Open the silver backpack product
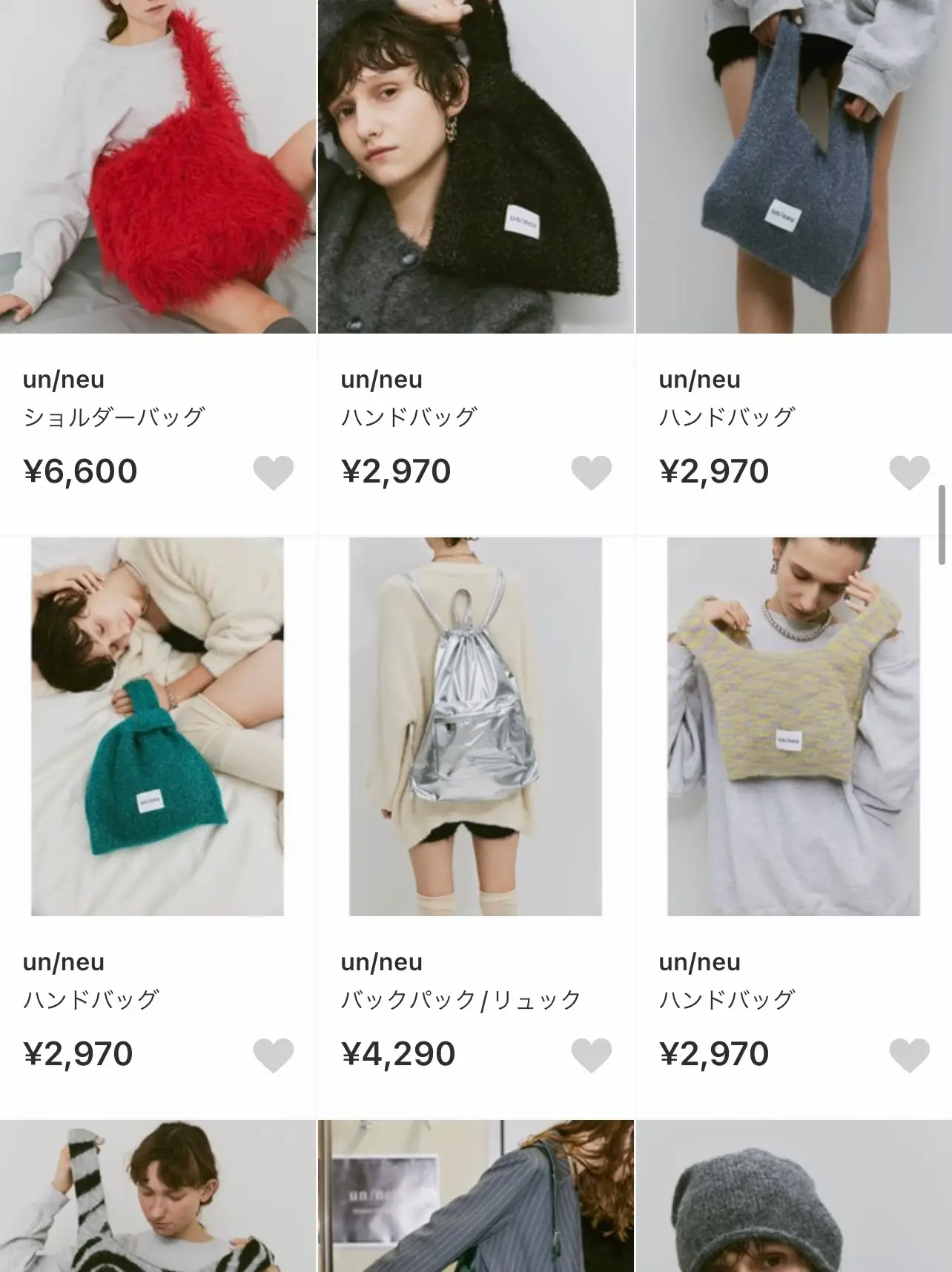Screen dimensions: 952x1272 475,726
